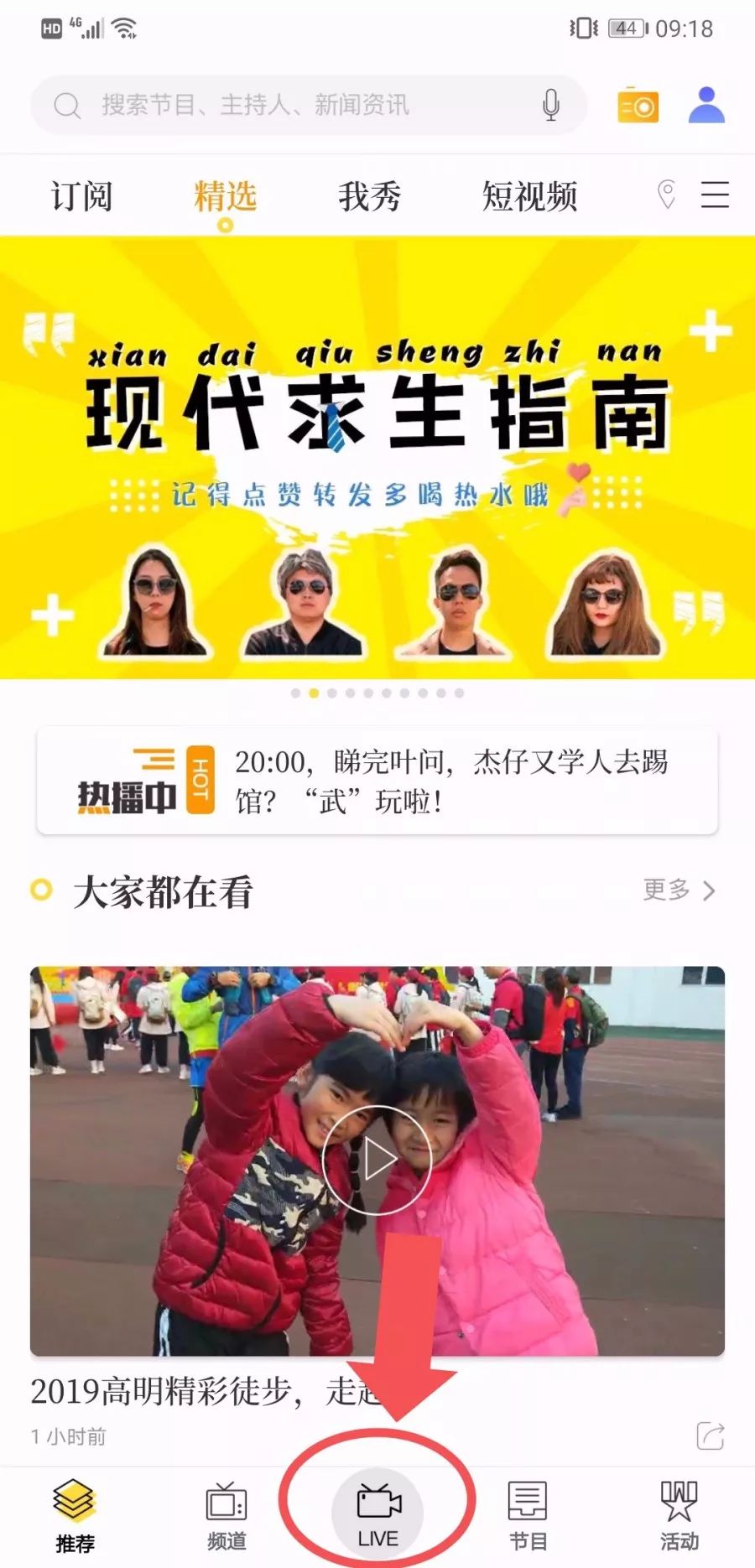Image resolution: width=755 pixels, height=1568 pixels.
Task: Tap the voice search microphone
Action: pyautogui.click(x=550, y=105)
